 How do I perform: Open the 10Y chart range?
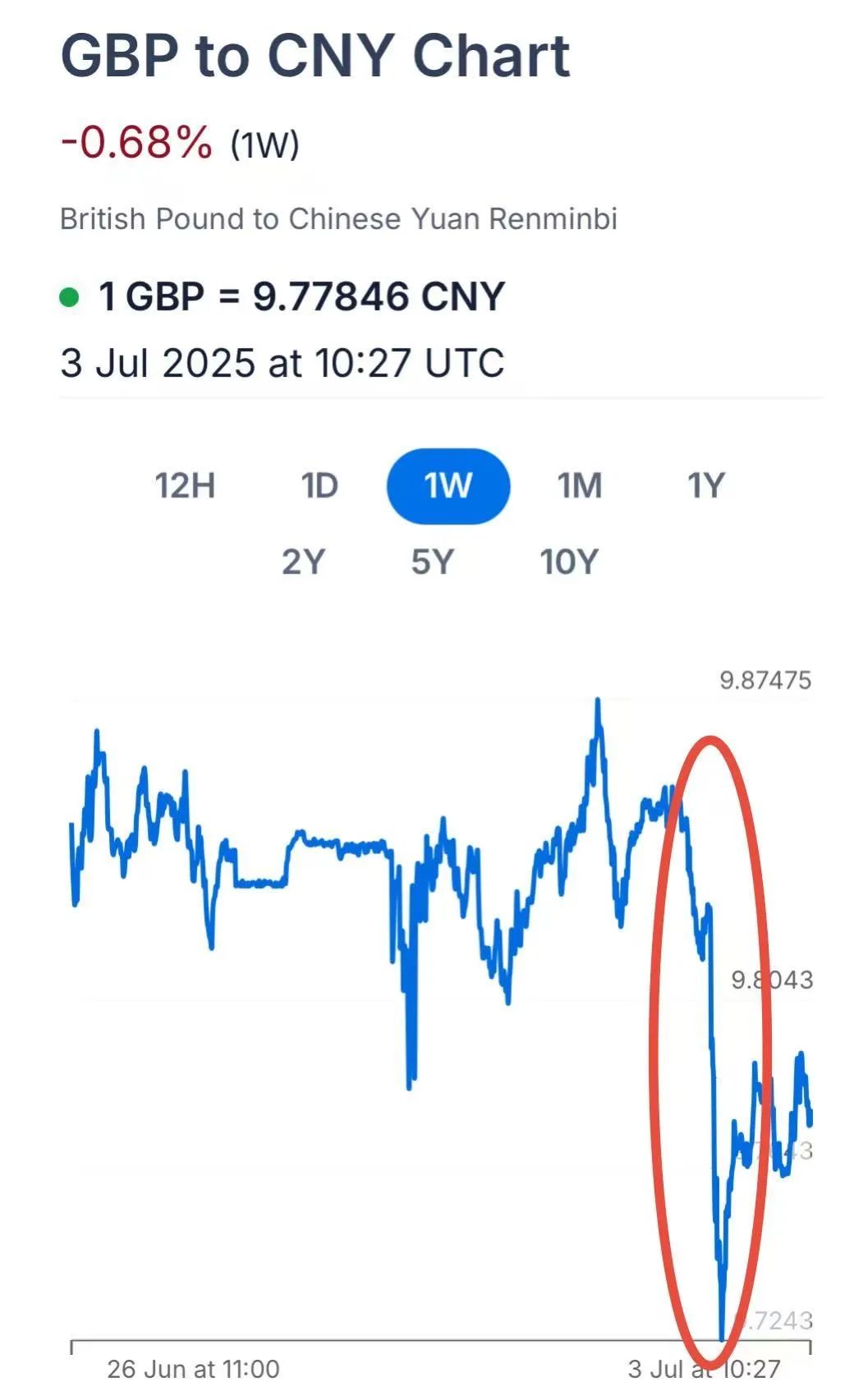click(x=569, y=562)
